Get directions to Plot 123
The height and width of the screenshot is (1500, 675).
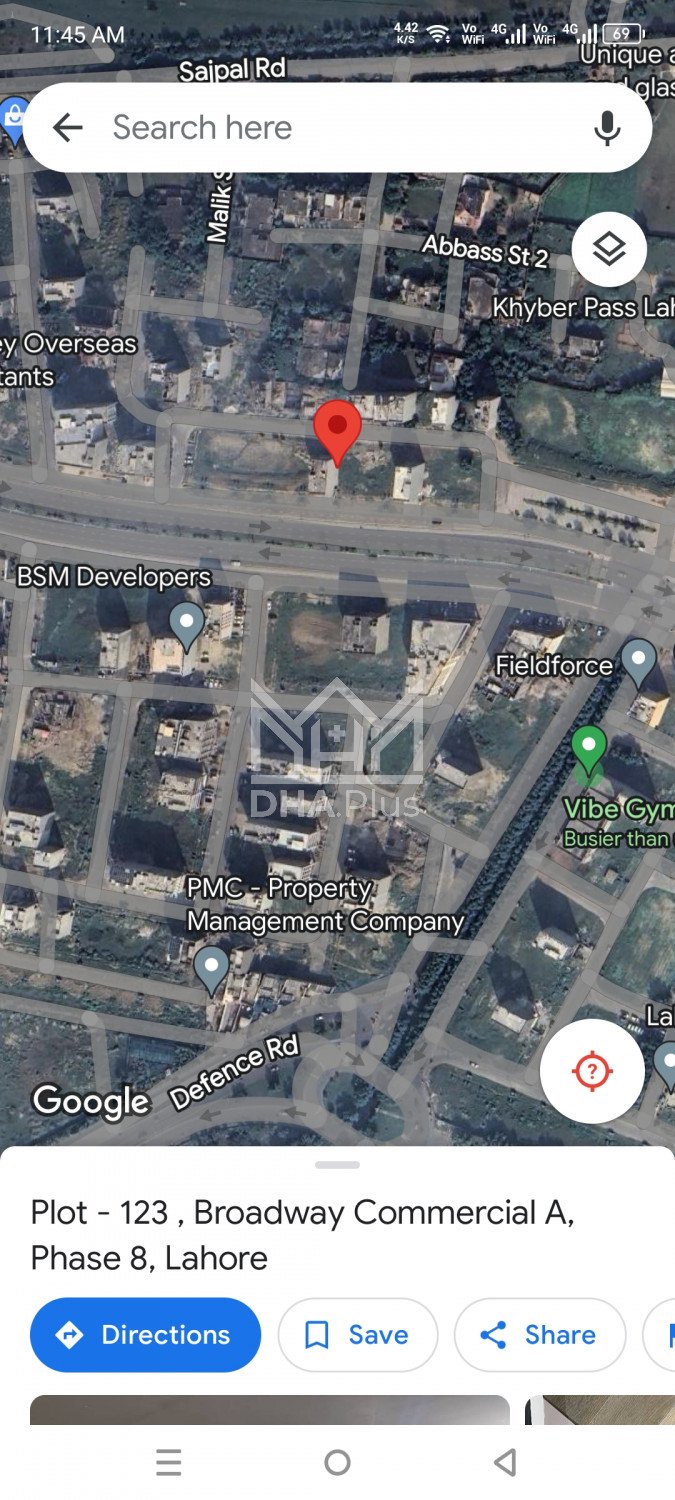click(x=146, y=1335)
